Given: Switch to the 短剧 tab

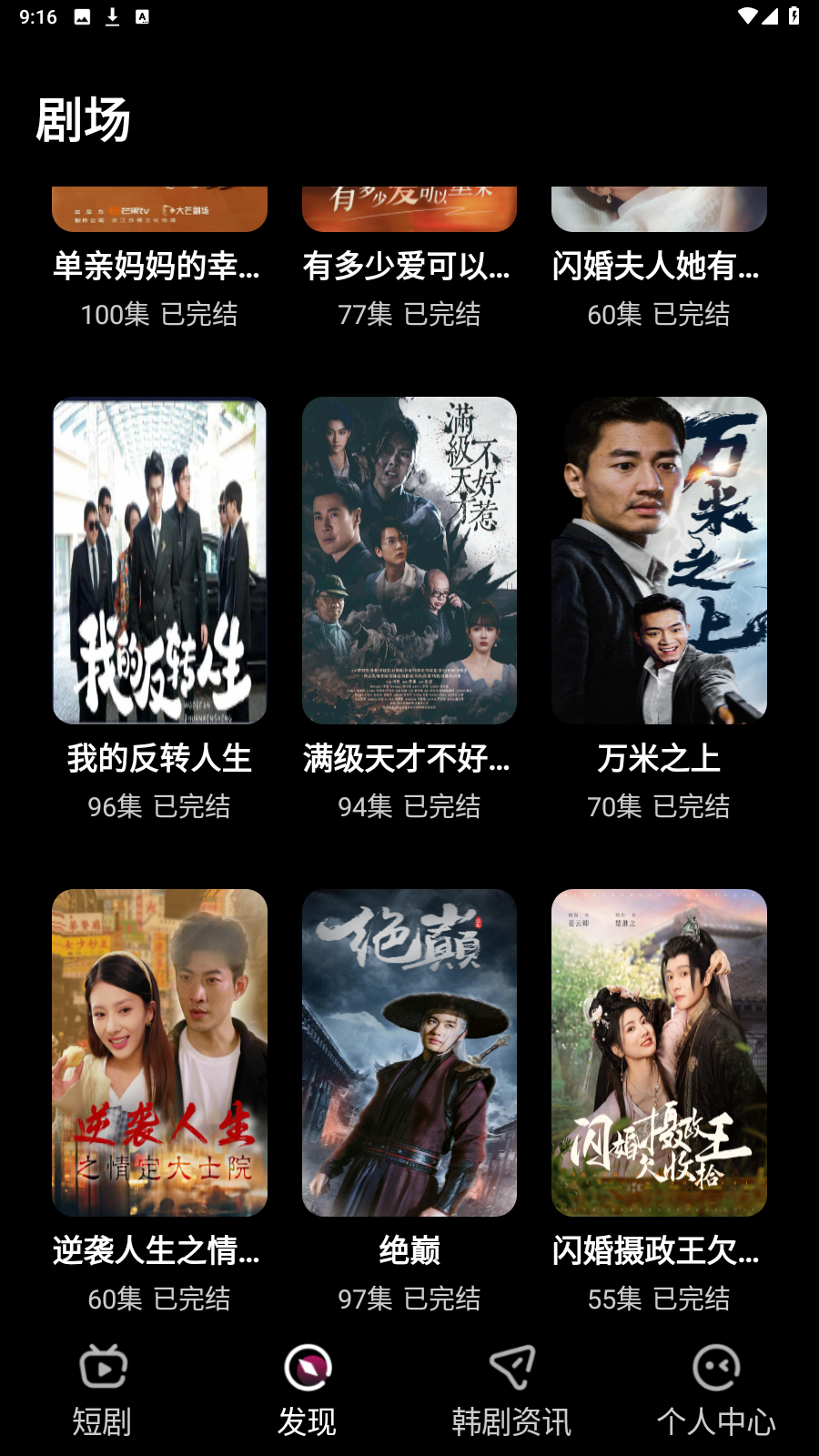Looking at the screenshot, I should pos(102,1390).
